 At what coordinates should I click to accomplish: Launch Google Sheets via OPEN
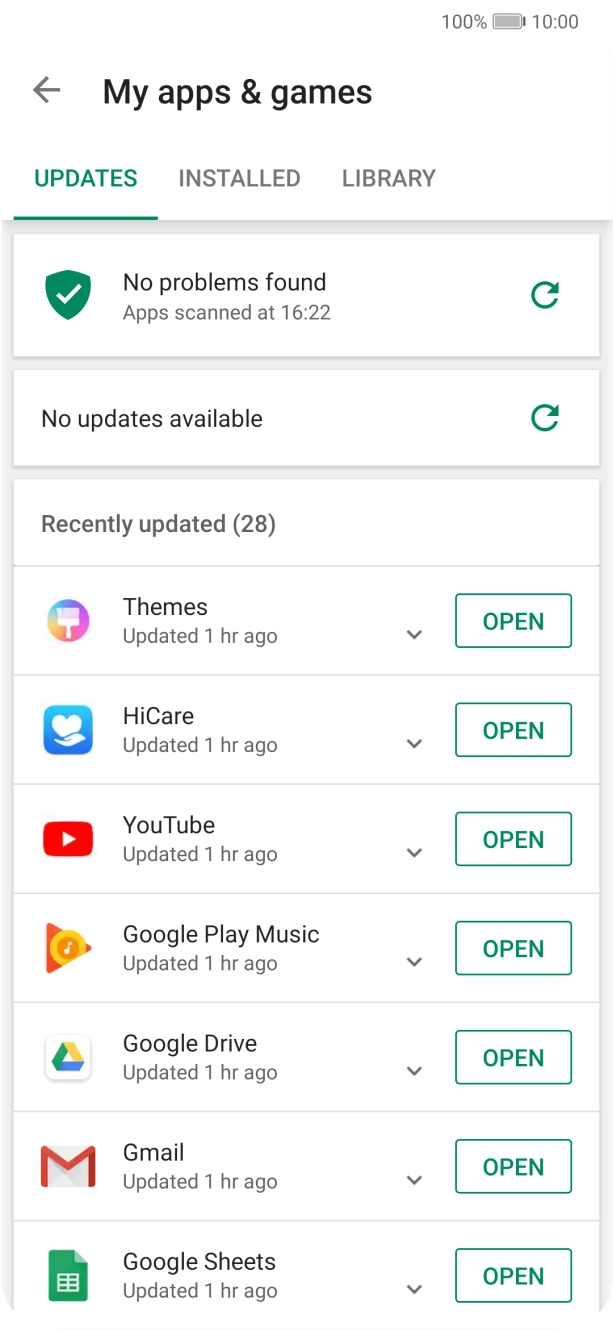coord(513,1275)
